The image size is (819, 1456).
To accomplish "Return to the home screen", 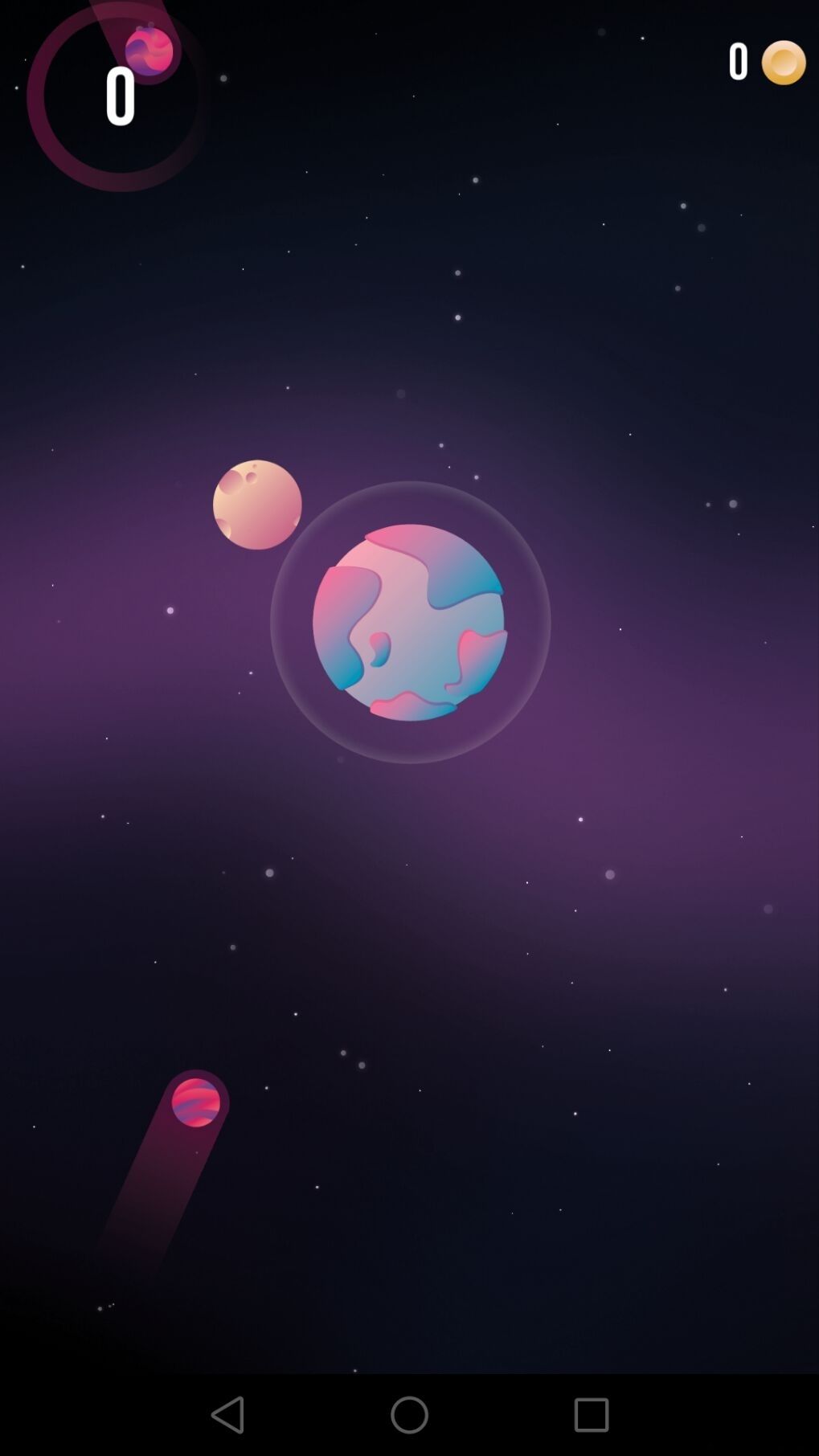I will (409, 1414).
